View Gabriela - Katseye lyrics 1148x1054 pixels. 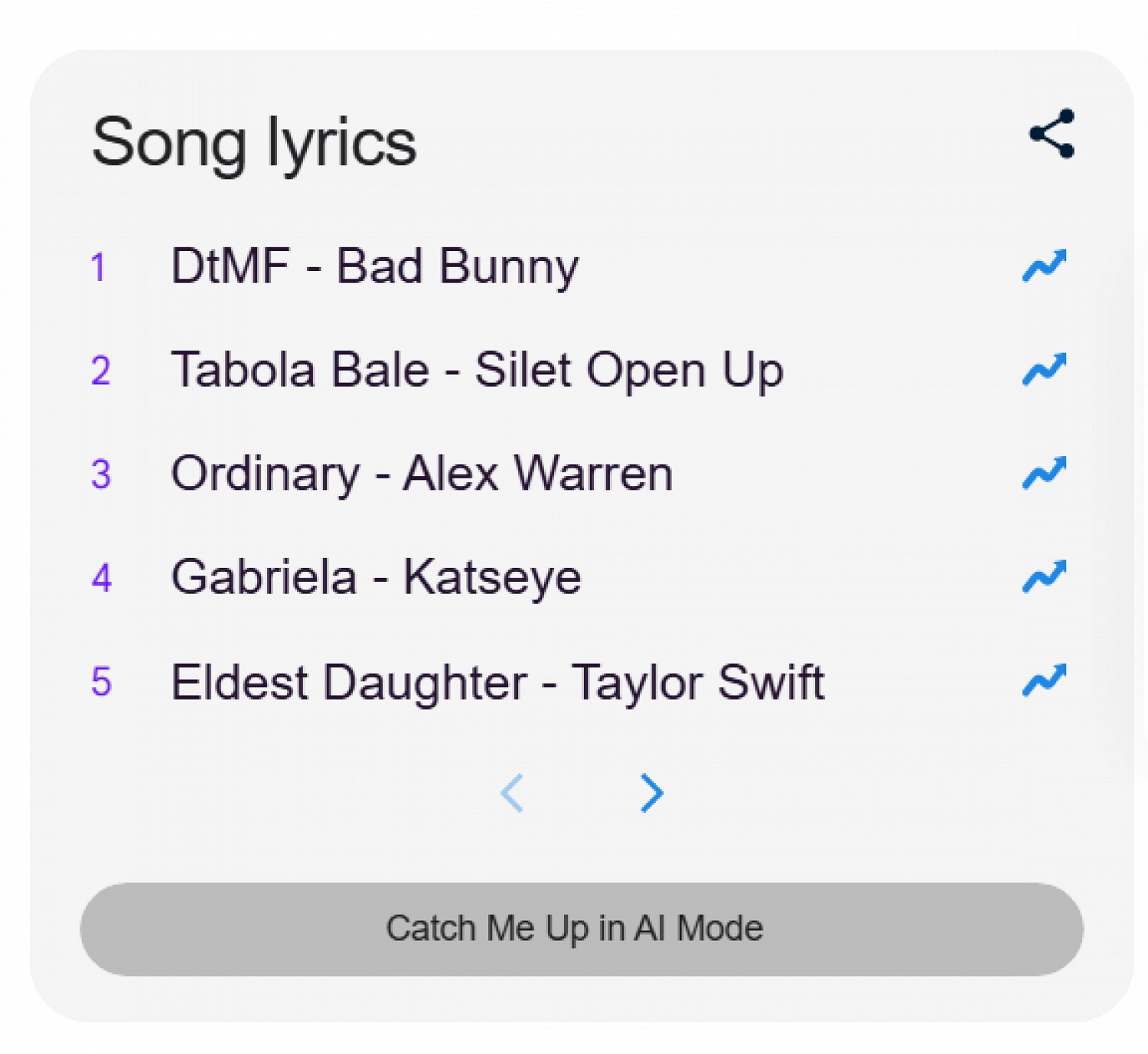click(x=376, y=577)
